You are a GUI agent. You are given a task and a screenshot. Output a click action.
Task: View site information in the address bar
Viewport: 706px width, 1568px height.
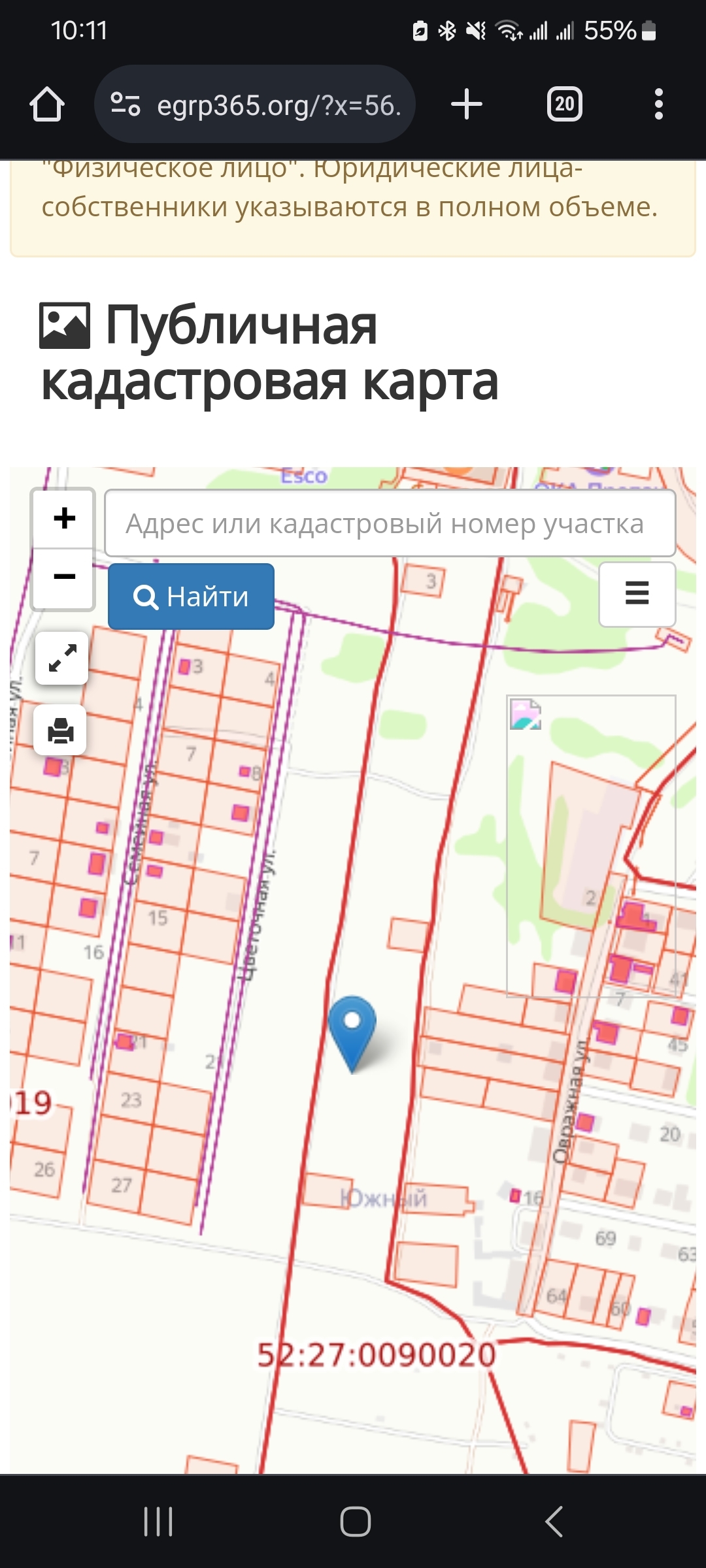click(x=125, y=105)
